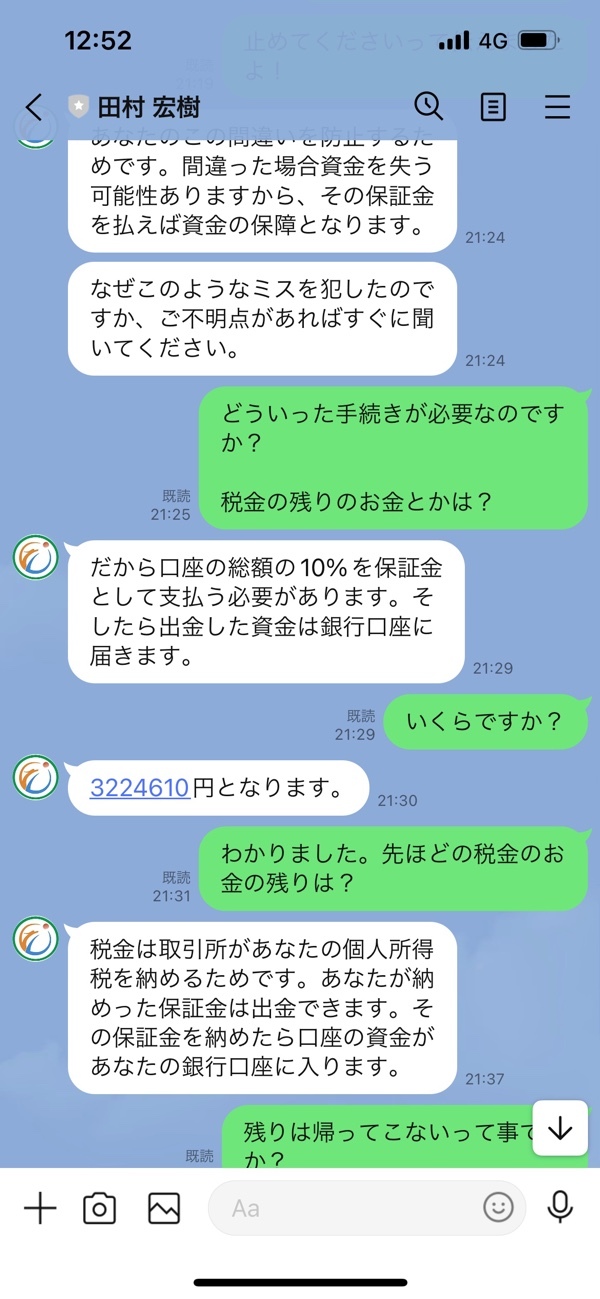Screen dimensions: 600x1299
Task: Tap the underlined 3224610 amount link
Action: point(139,788)
